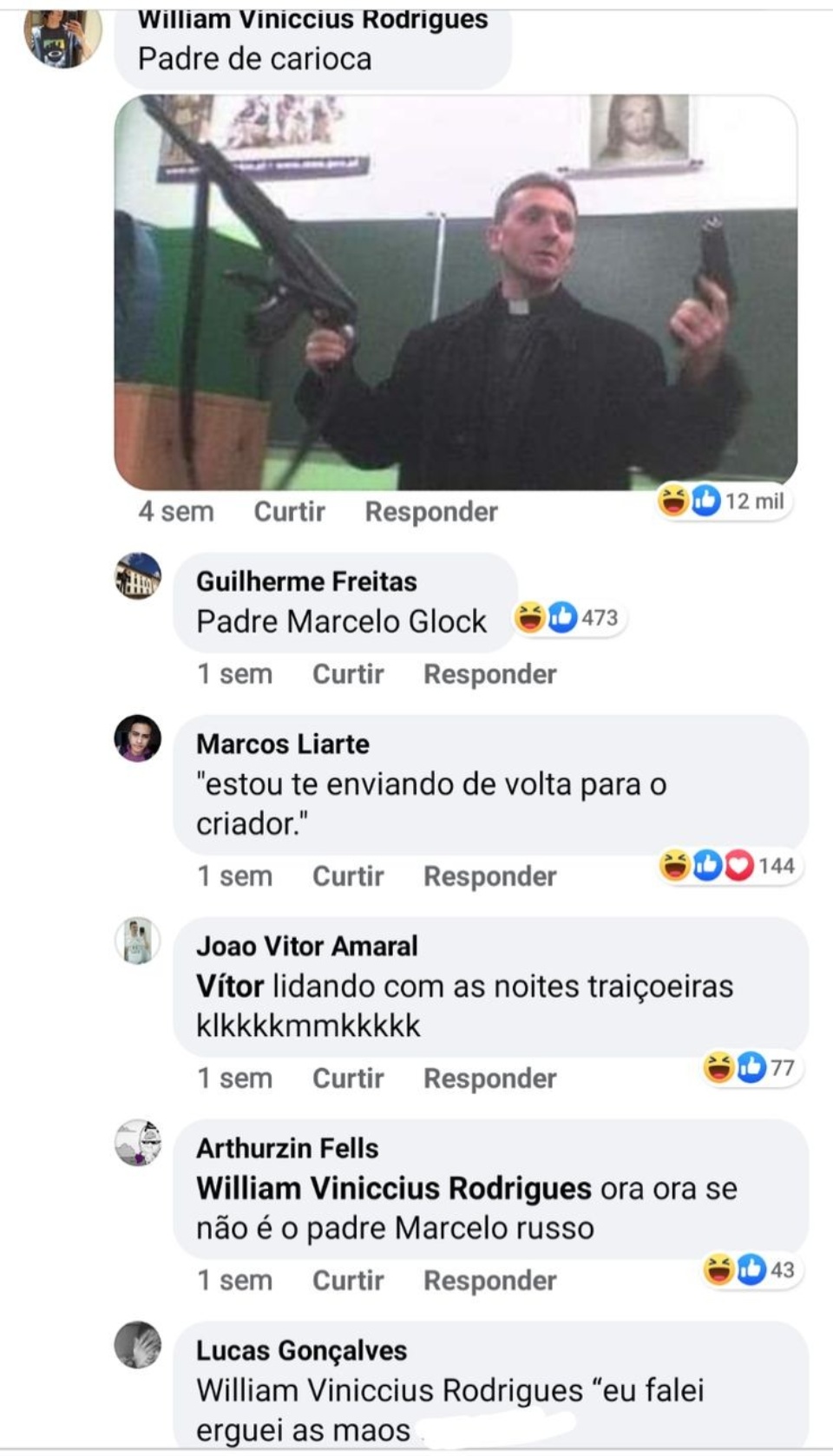Open Joao Vitor Amaral's profile name

307,946
